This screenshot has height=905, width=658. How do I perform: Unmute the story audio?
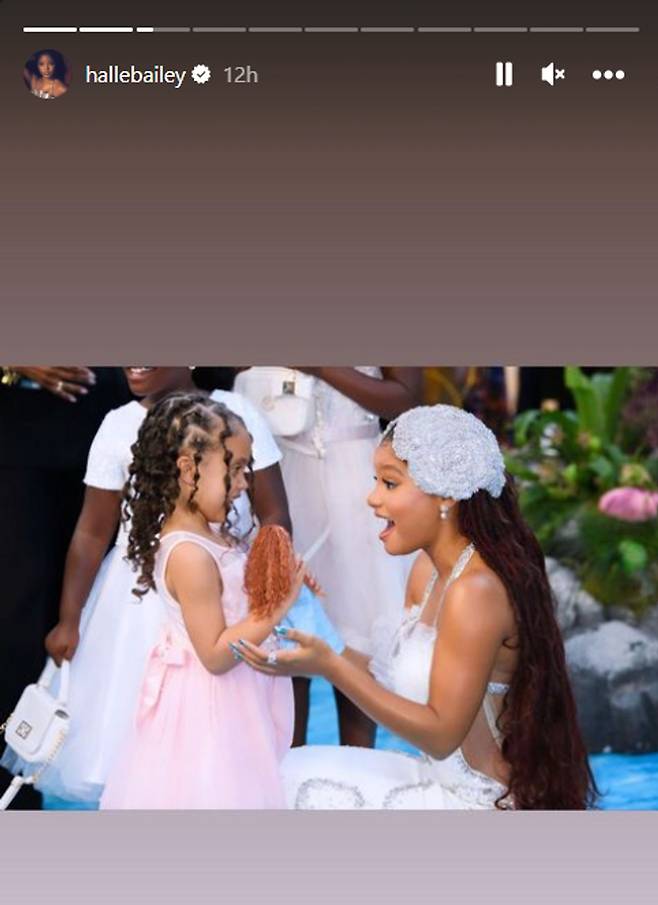(553, 74)
